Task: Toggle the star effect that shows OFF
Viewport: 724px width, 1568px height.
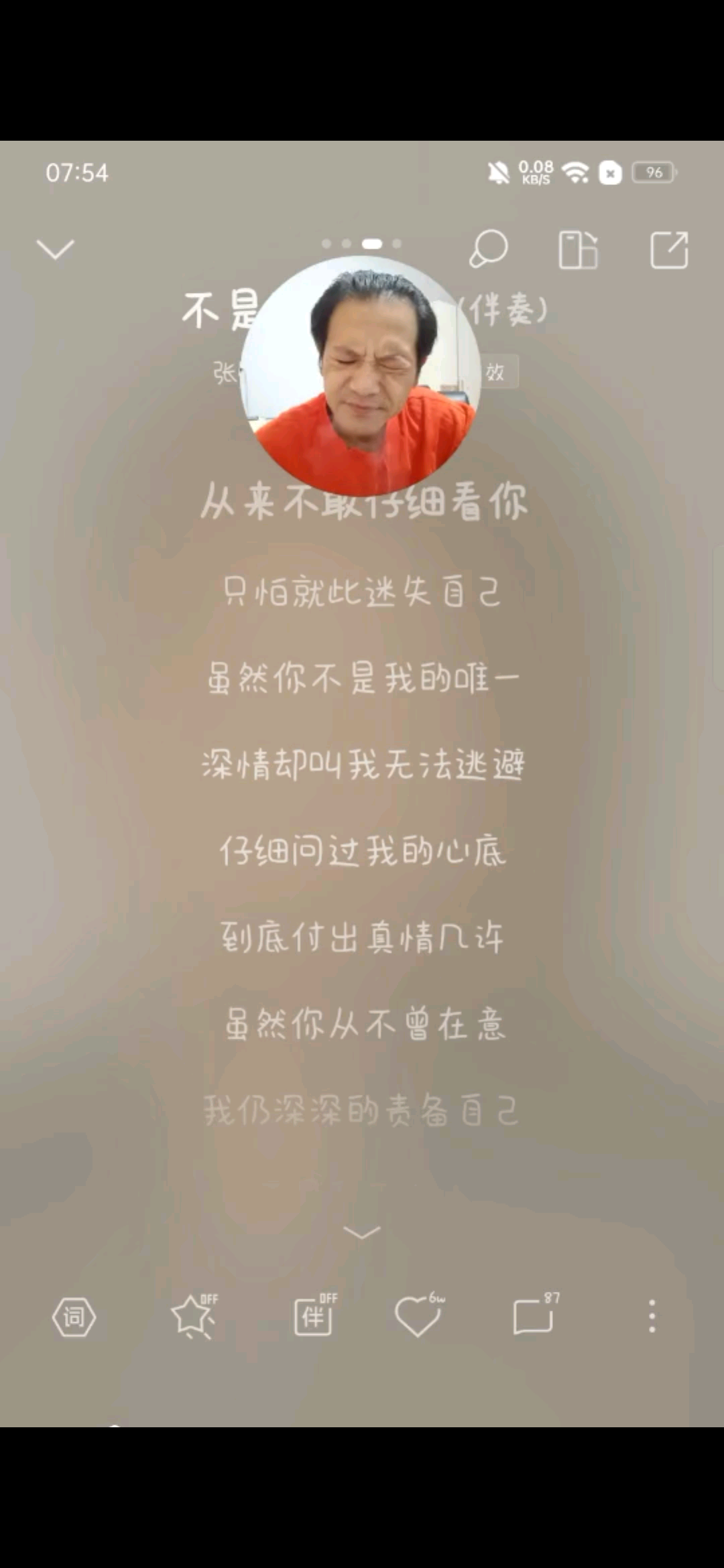Action: [x=194, y=1316]
